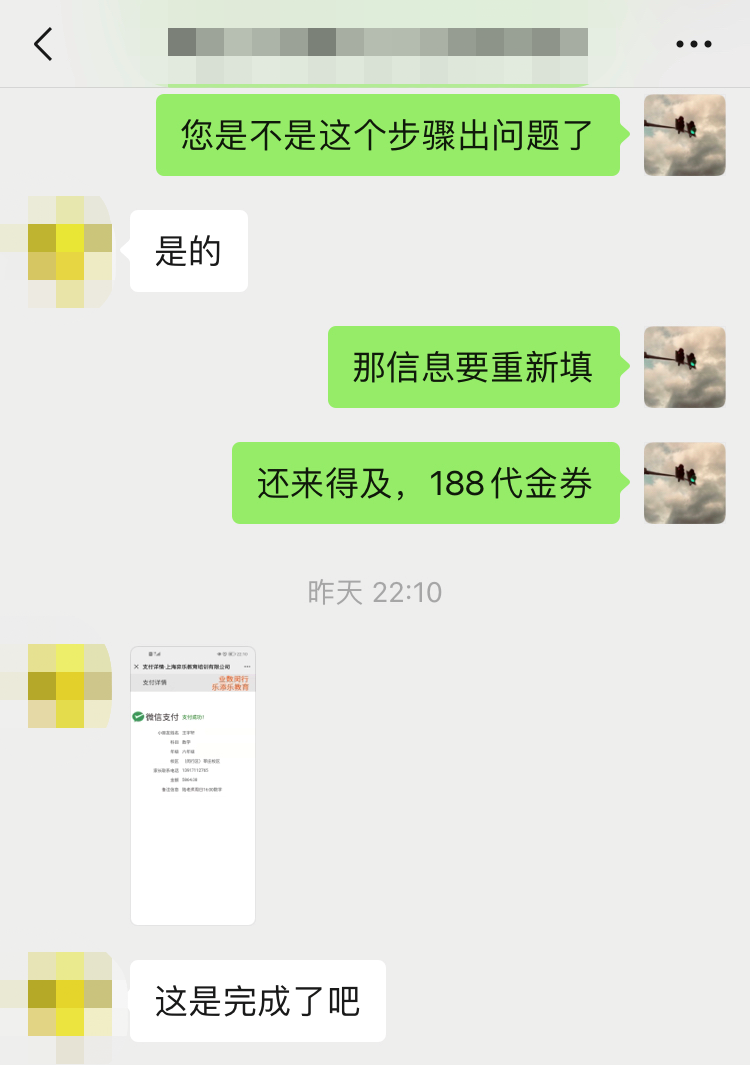The height and width of the screenshot is (1065, 750).
Task: Open the payment screenshot image
Action: pyautogui.click(x=193, y=785)
